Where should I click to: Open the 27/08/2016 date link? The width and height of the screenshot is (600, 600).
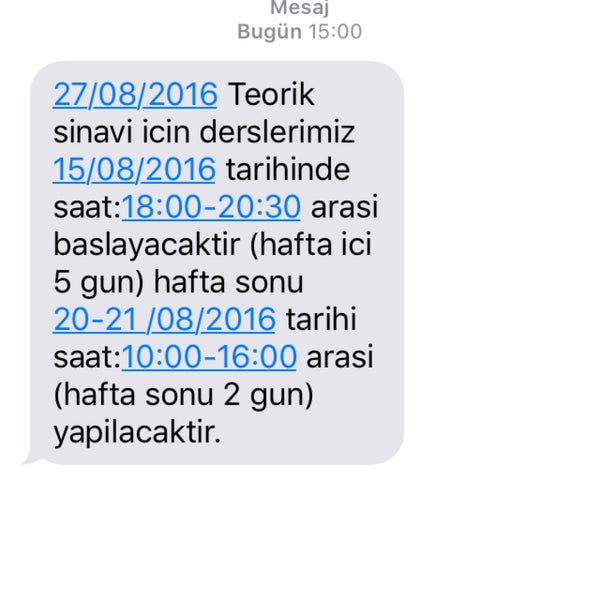[135, 95]
